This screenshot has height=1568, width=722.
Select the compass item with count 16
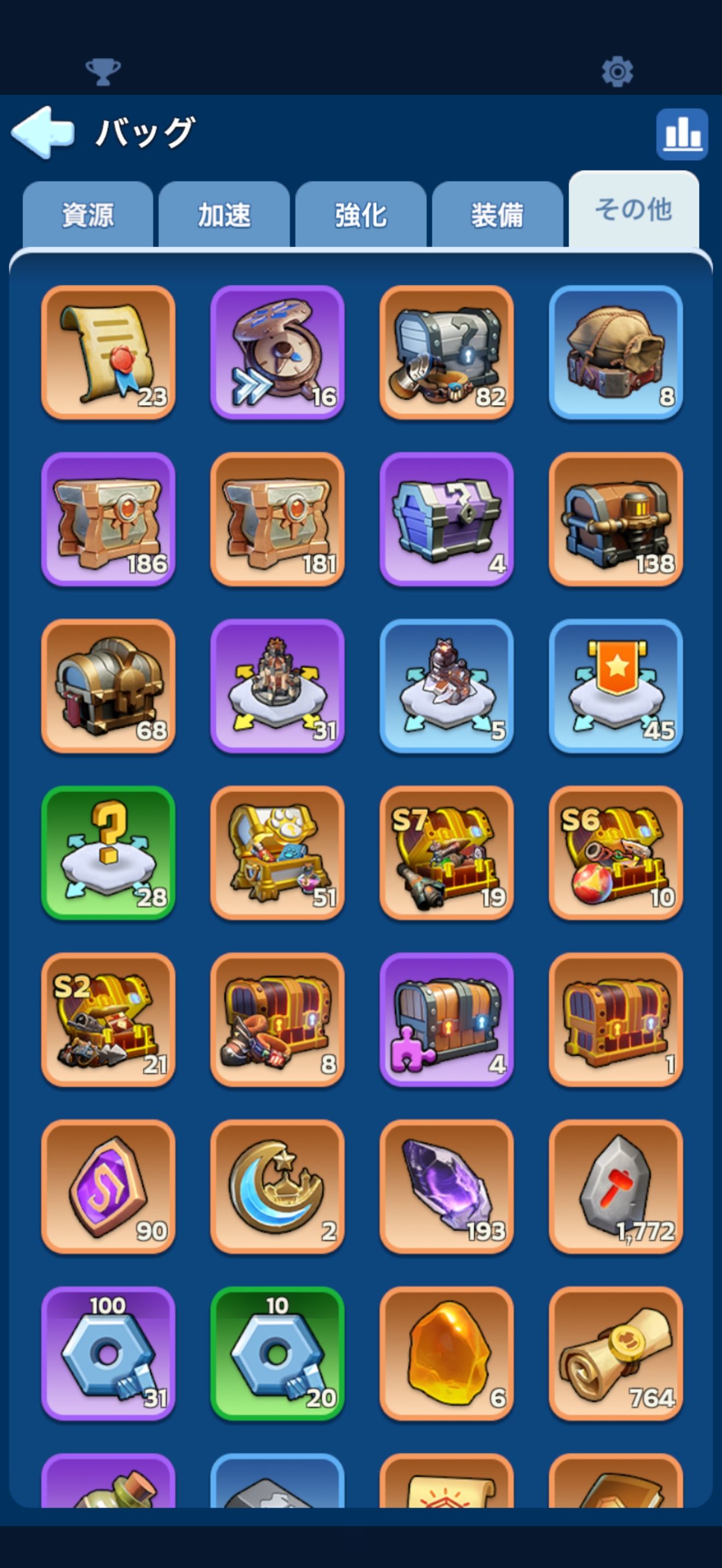tap(278, 352)
